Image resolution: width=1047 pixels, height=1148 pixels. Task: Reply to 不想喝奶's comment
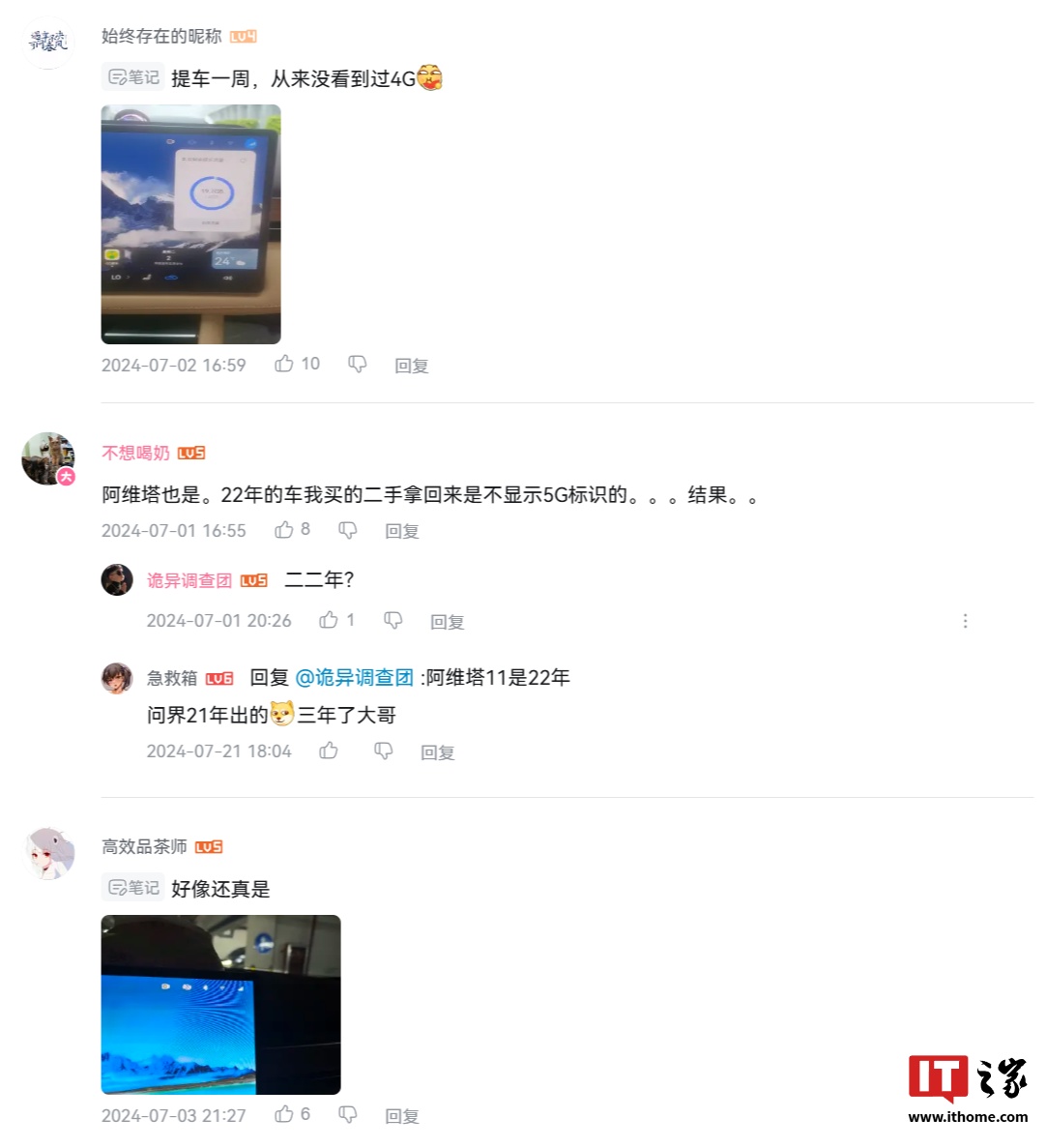(401, 531)
